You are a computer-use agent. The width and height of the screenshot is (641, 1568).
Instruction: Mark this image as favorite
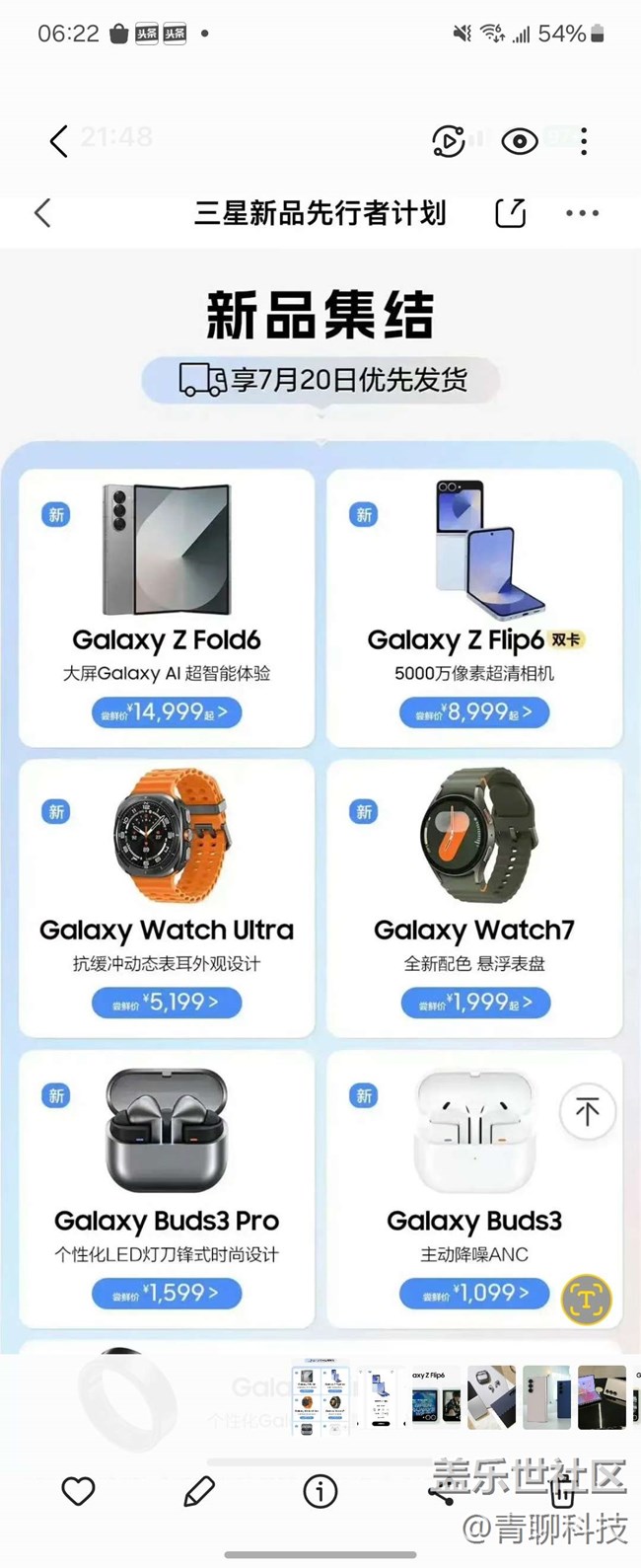(x=79, y=1491)
